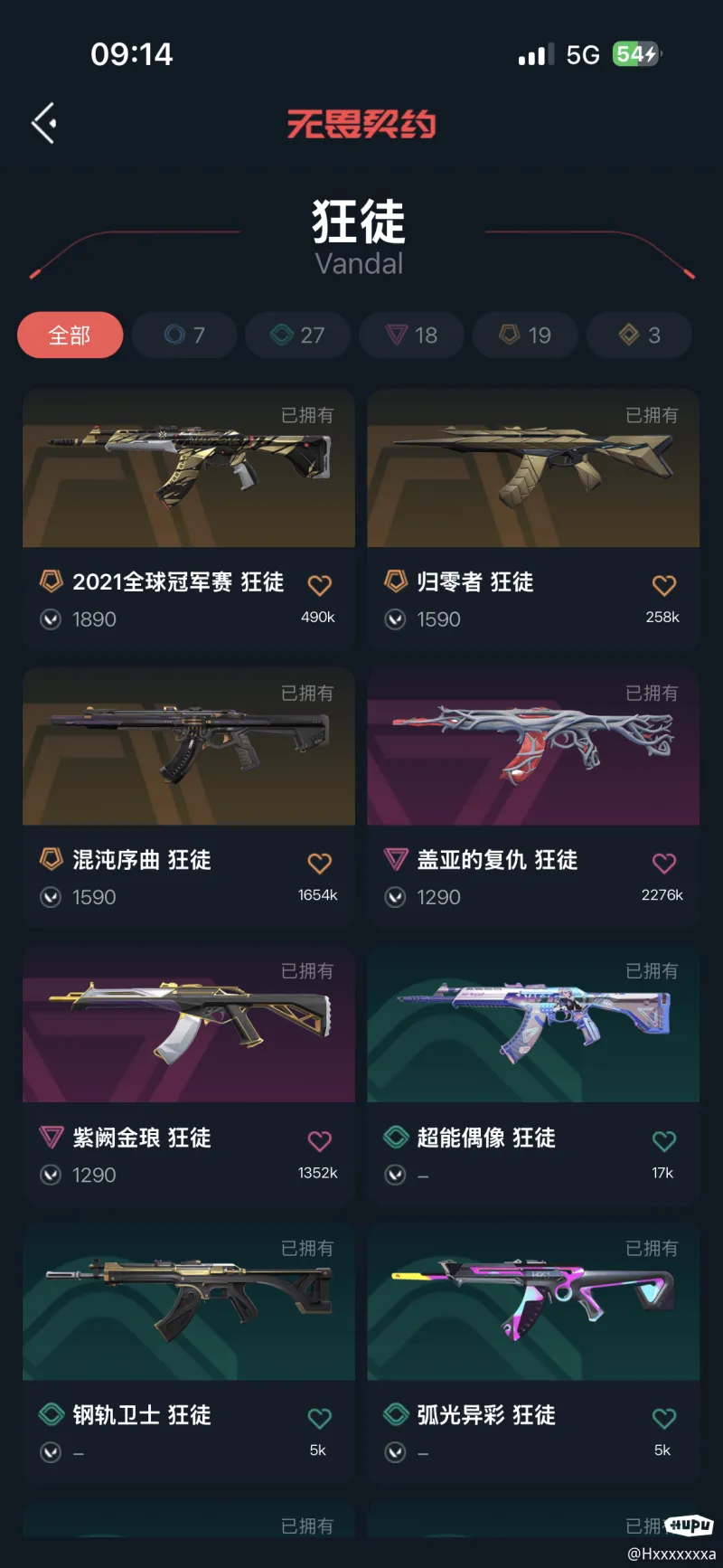Like the 2021全球冠军赛 狂徒 skin
The width and height of the screenshot is (723, 1568).
tap(319, 585)
